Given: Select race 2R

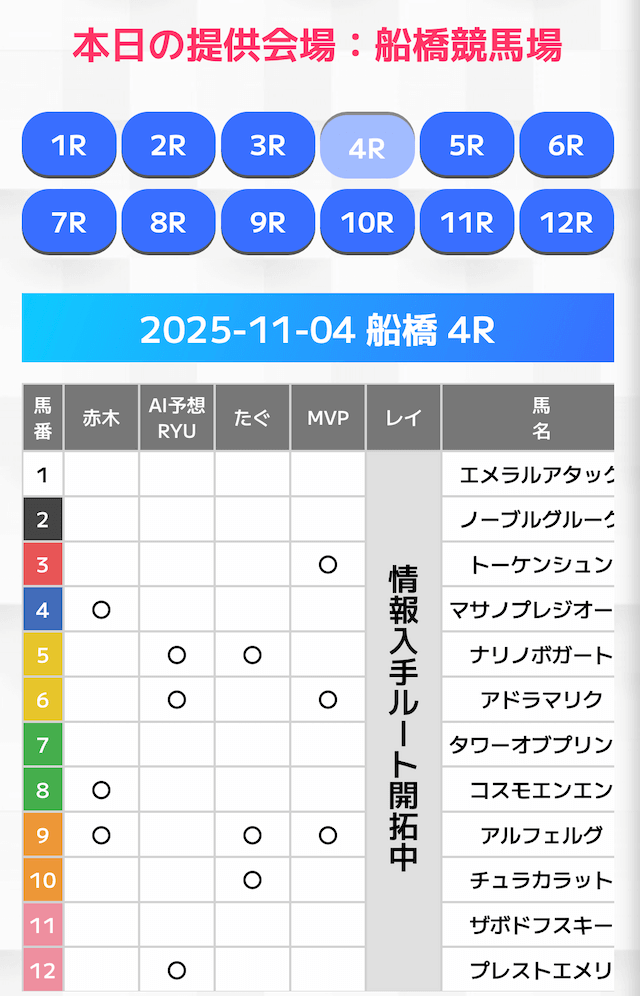Looking at the screenshot, I should click(x=168, y=145).
